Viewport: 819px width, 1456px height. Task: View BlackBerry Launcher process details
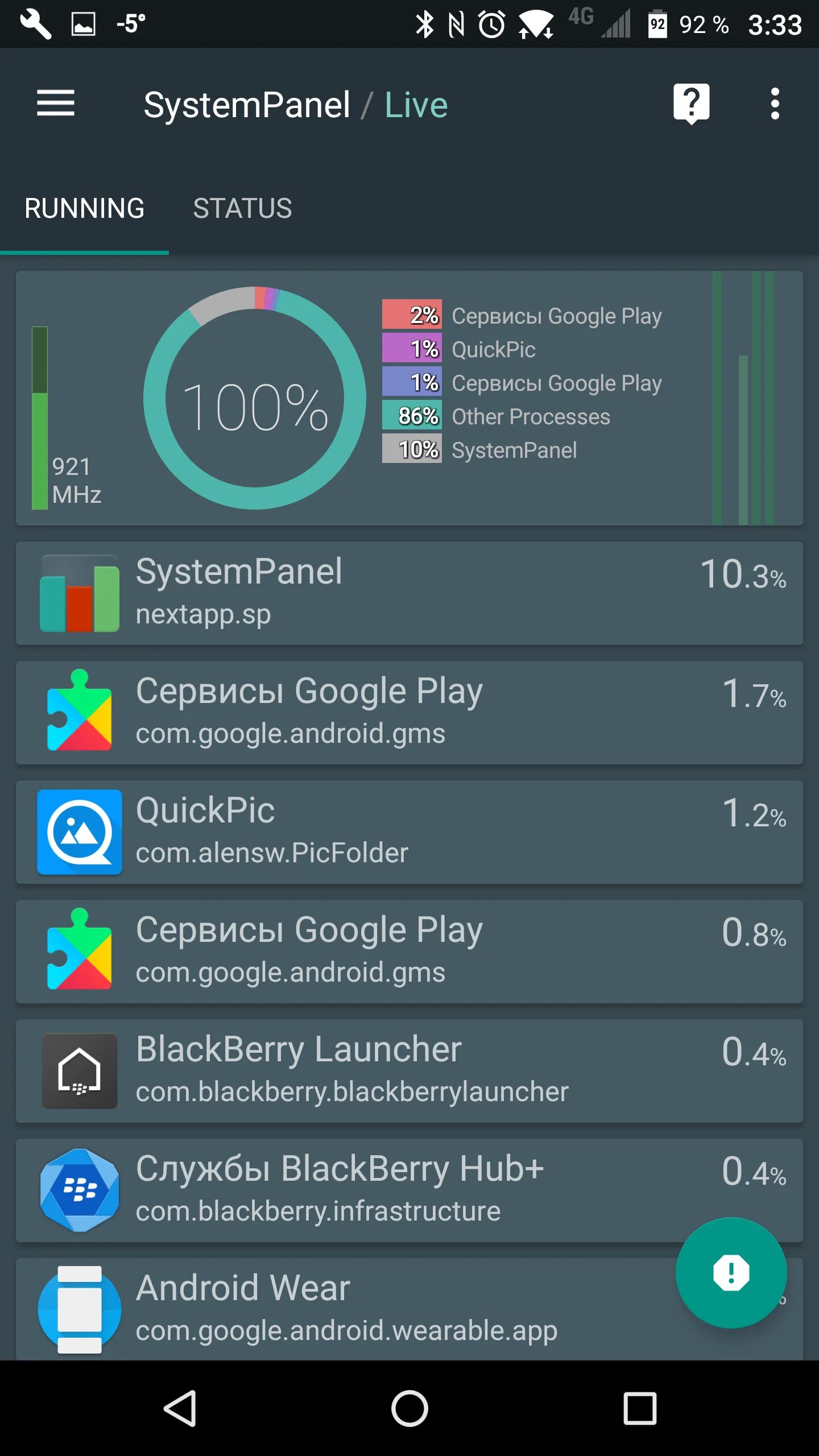409,1071
